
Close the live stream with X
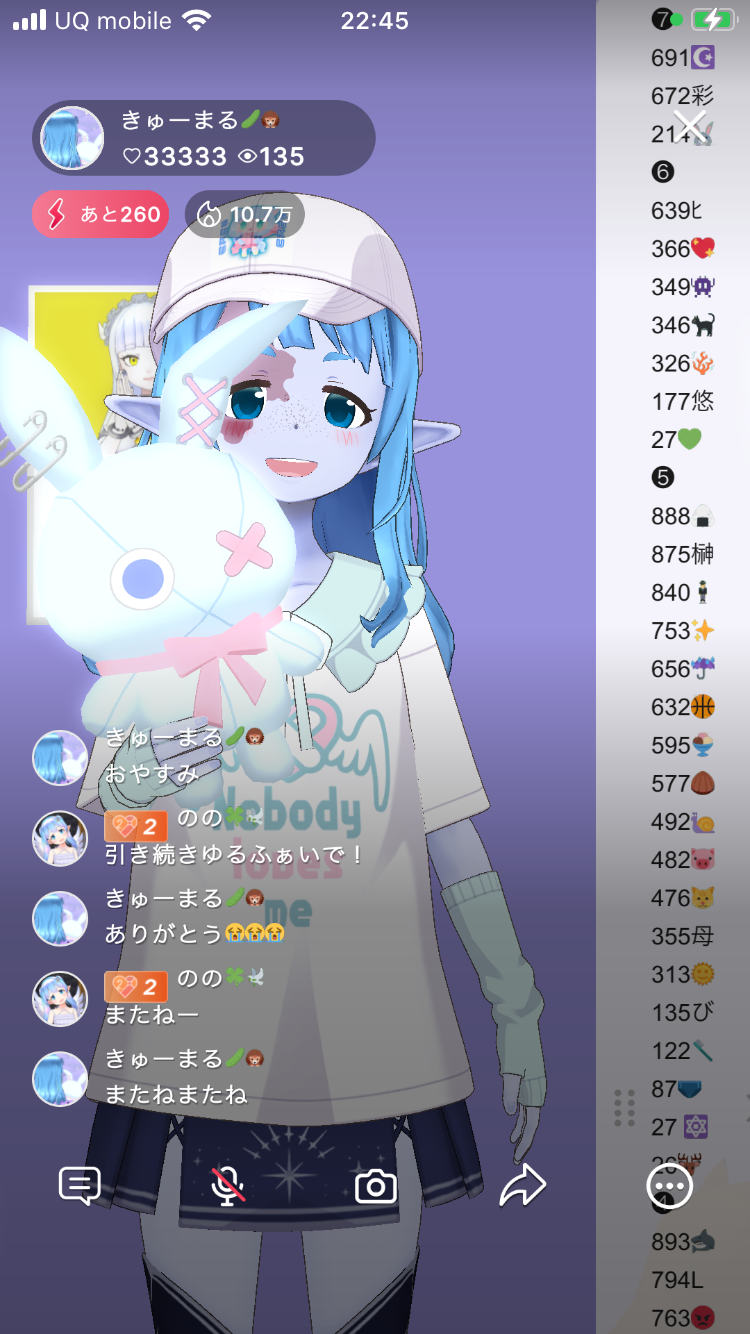(x=690, y=126)
